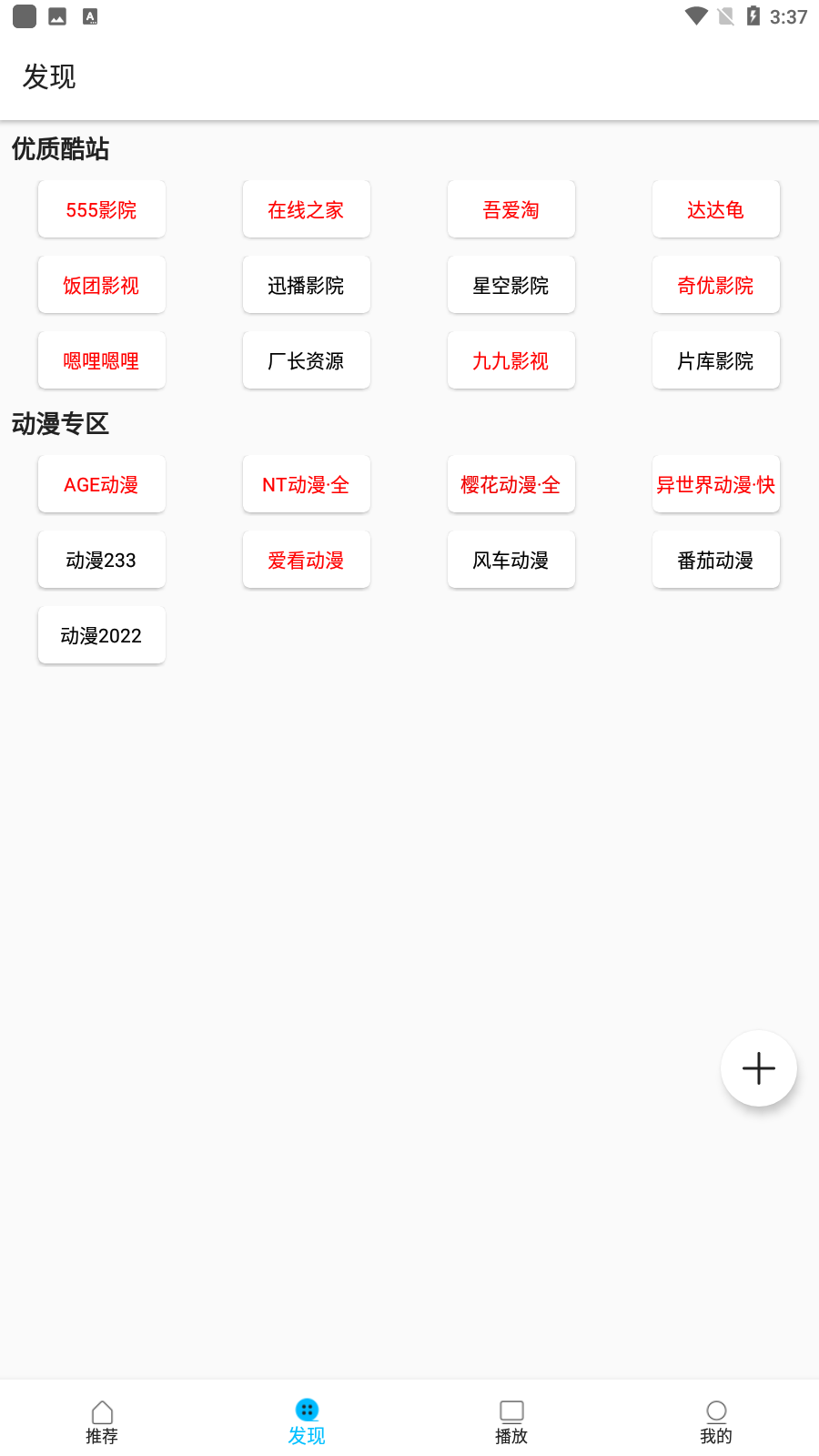Tap 动漫2022 in the anime section
This screenshot has height=1456, width=819.
[101, 634]
